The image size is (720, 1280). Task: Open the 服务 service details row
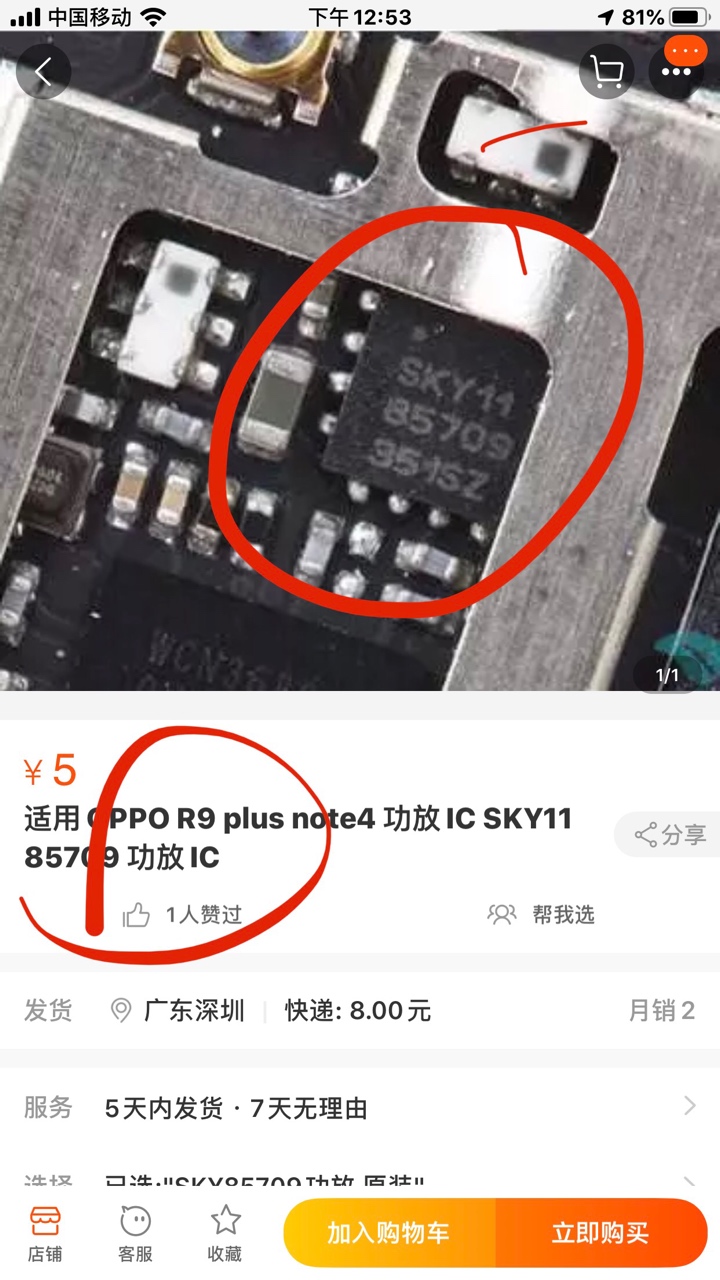click(x=360, y=1107)
